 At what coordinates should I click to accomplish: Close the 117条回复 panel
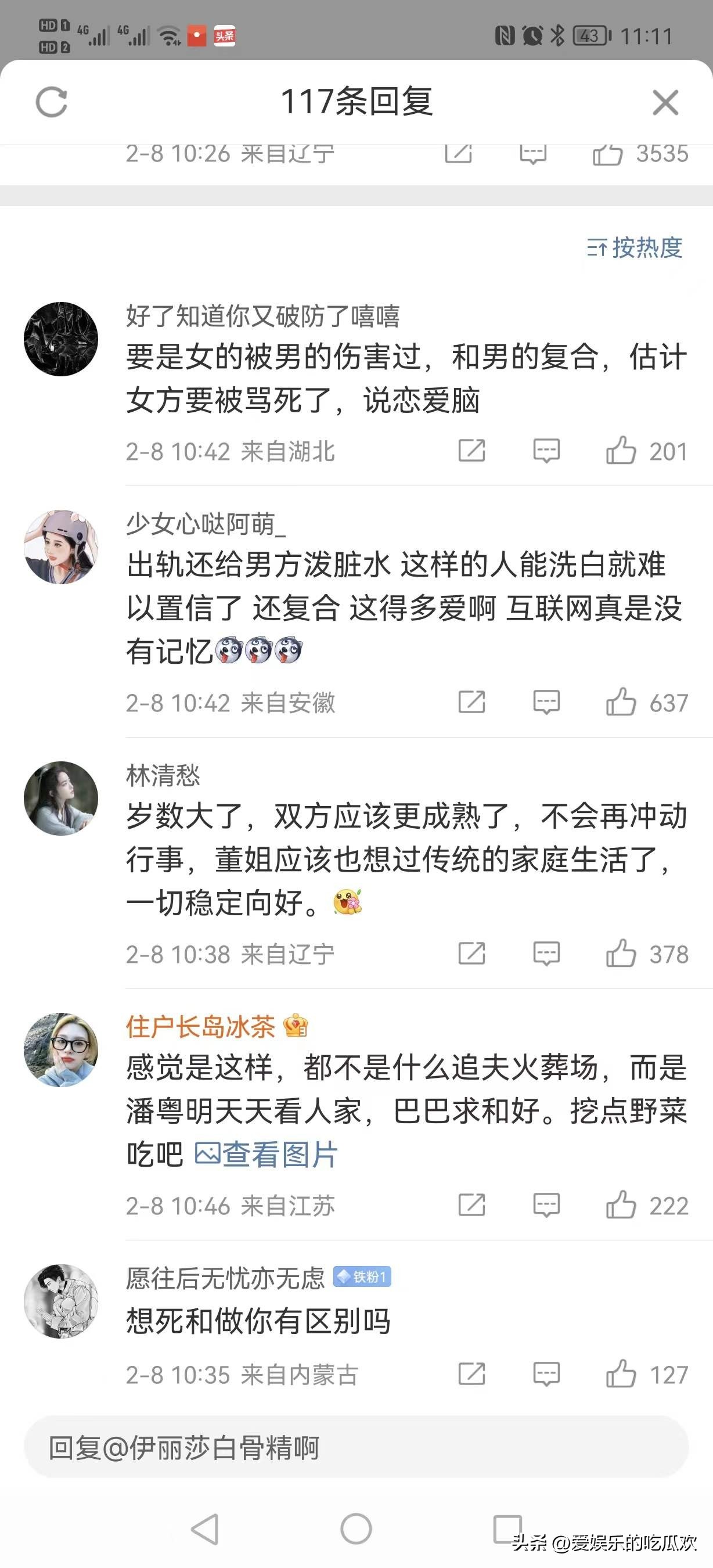click(x=665, y=102)
